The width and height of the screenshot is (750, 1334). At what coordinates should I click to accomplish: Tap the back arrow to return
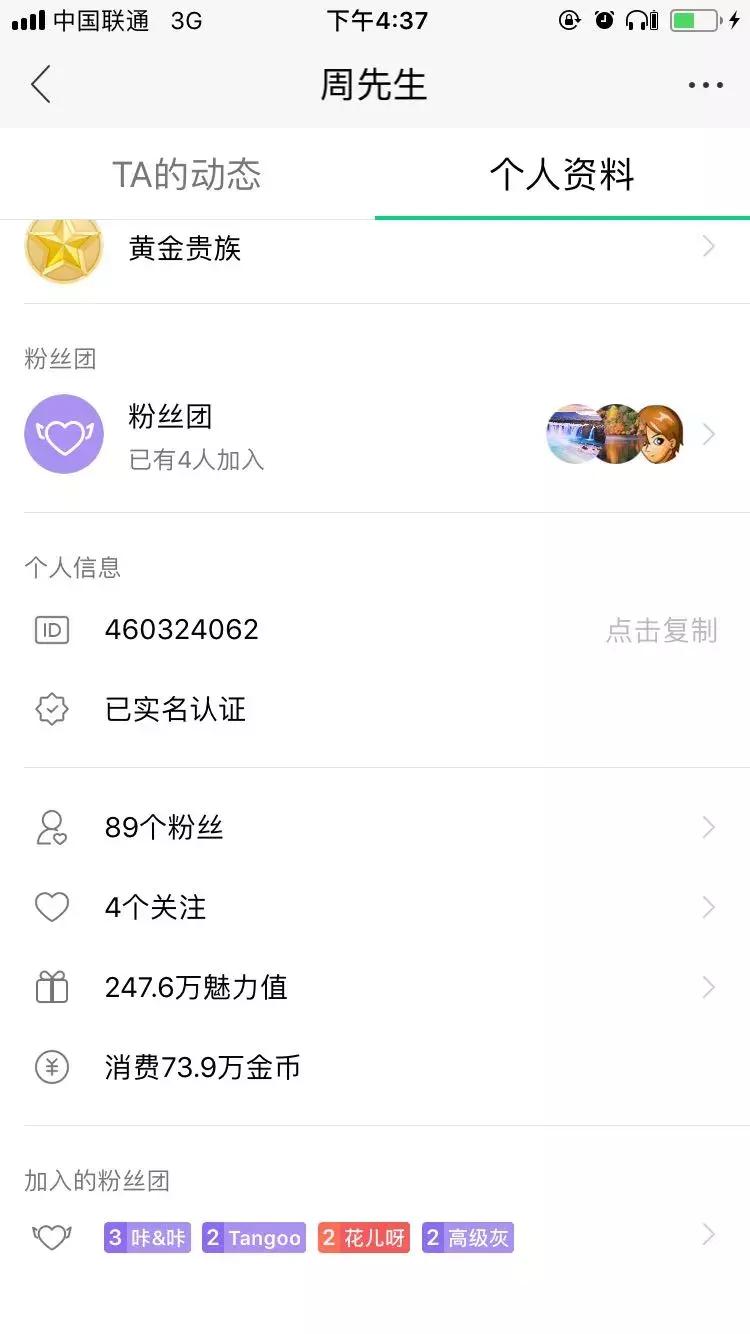(40, 84)
